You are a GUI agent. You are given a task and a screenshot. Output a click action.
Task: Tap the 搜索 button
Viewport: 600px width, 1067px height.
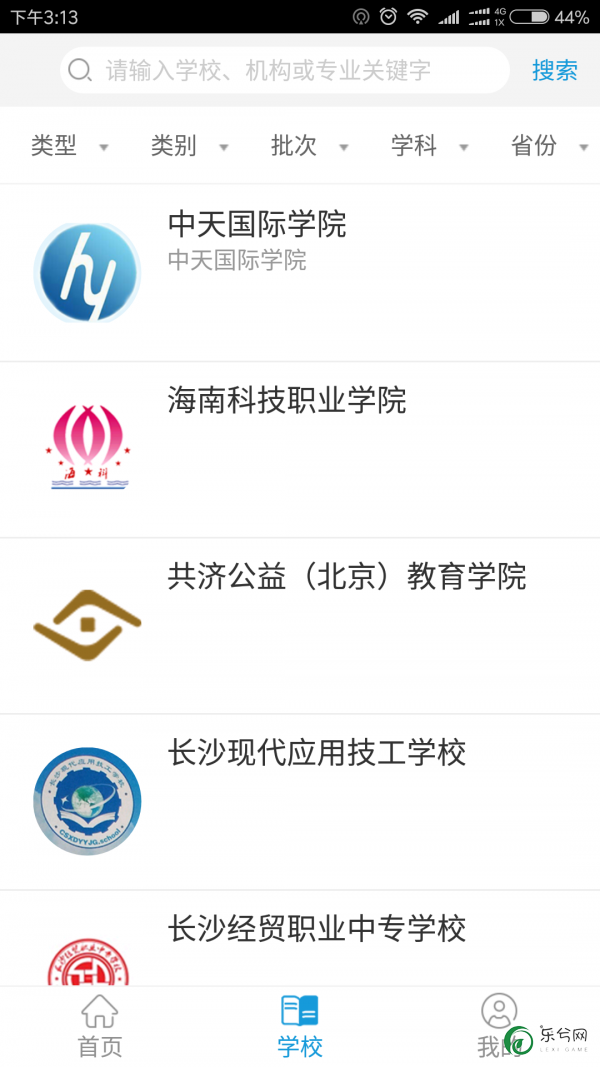pyautogui.click(x=554, y=70)
